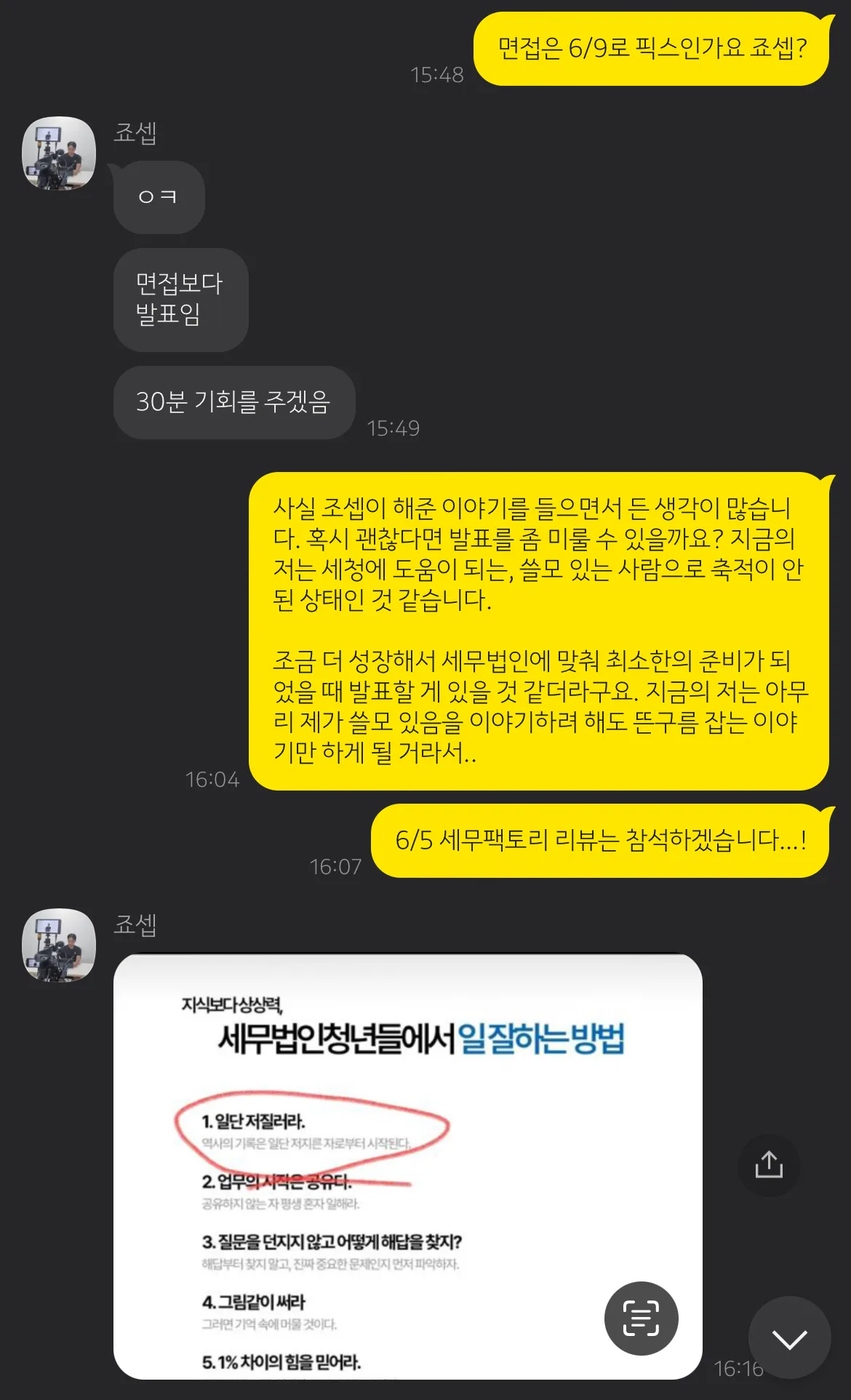Image resolution: width=851 pixels, height=1400 pixels.
Task: Jump to the latest message with down arrow
Action: tap(789, 1337)
